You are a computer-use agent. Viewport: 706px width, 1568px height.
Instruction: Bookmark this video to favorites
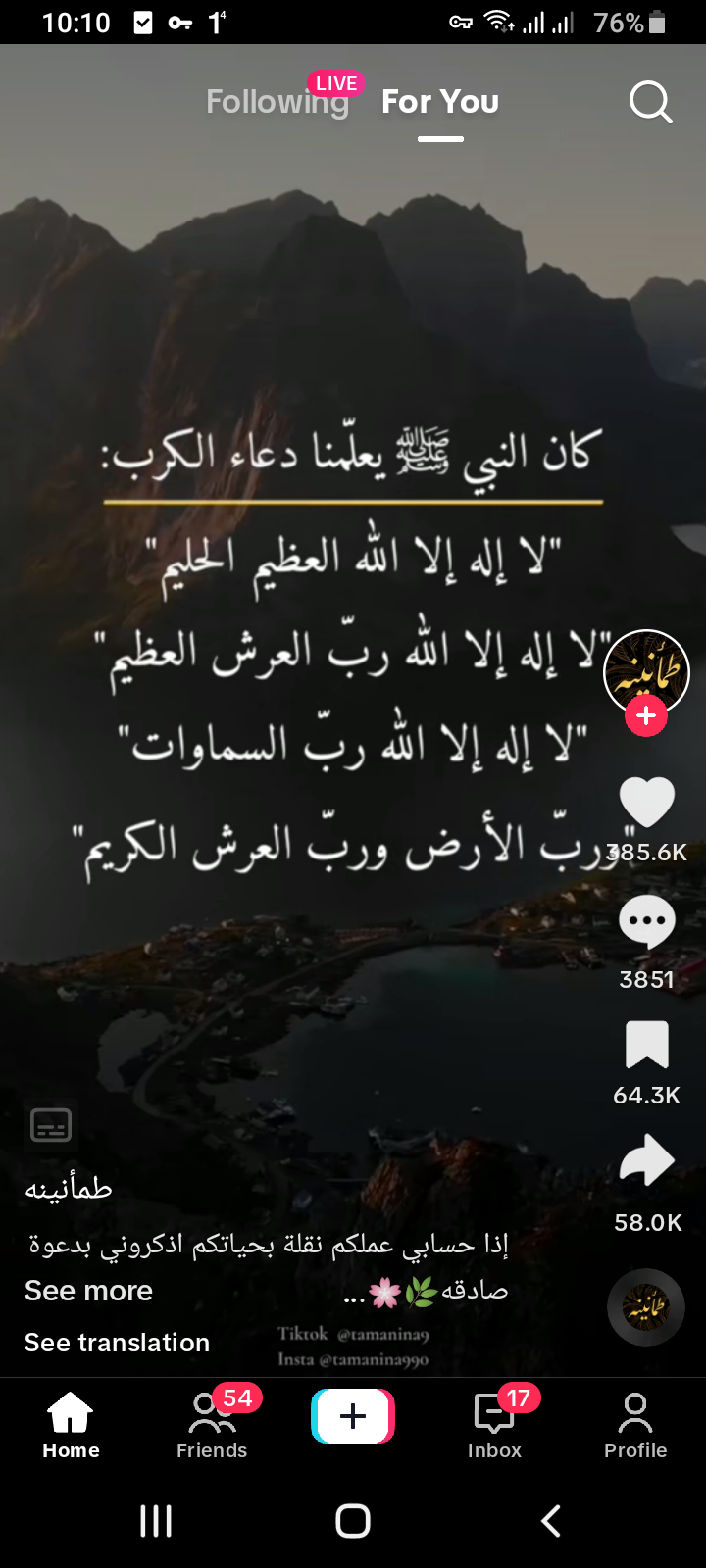pyautogui.click(x=647, y=1045)
